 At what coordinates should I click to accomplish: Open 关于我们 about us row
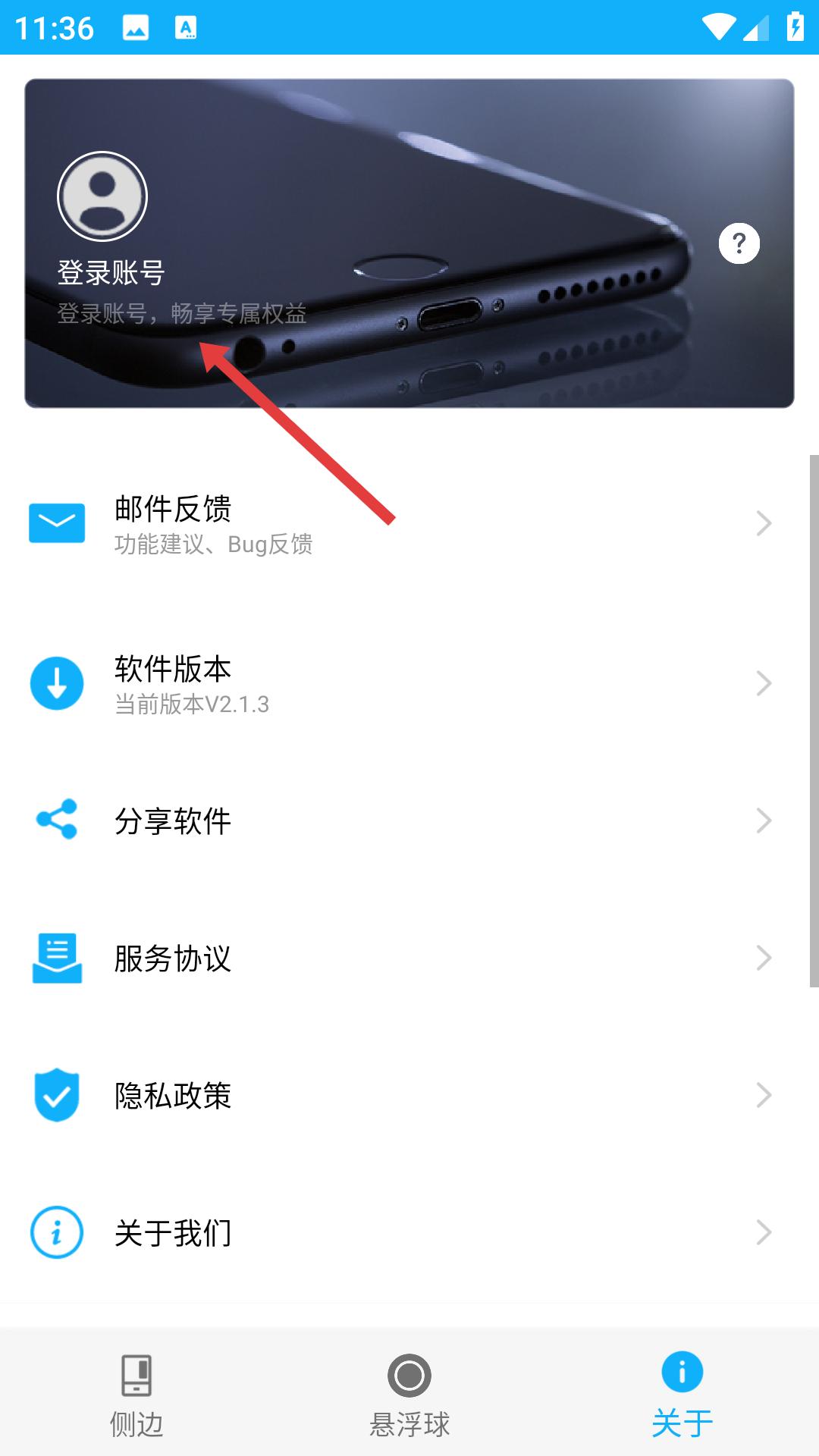click(409, 1232)
